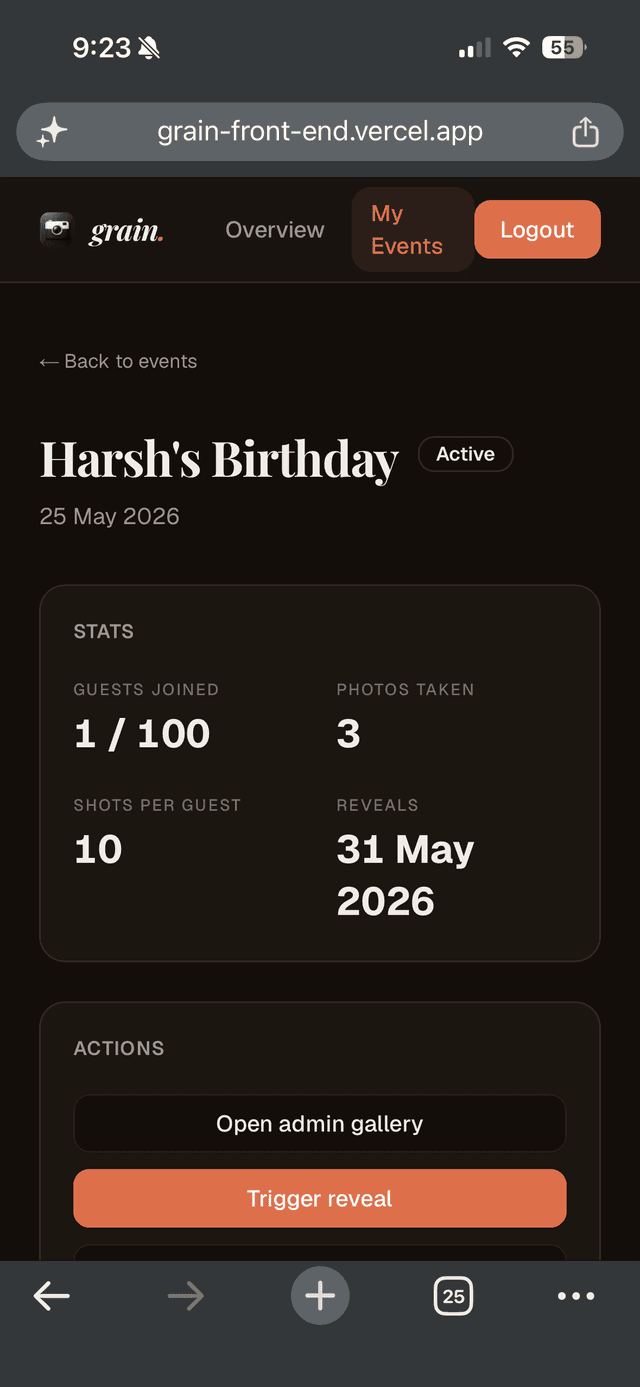Open the Overview tab

click(x=275, y=230)
